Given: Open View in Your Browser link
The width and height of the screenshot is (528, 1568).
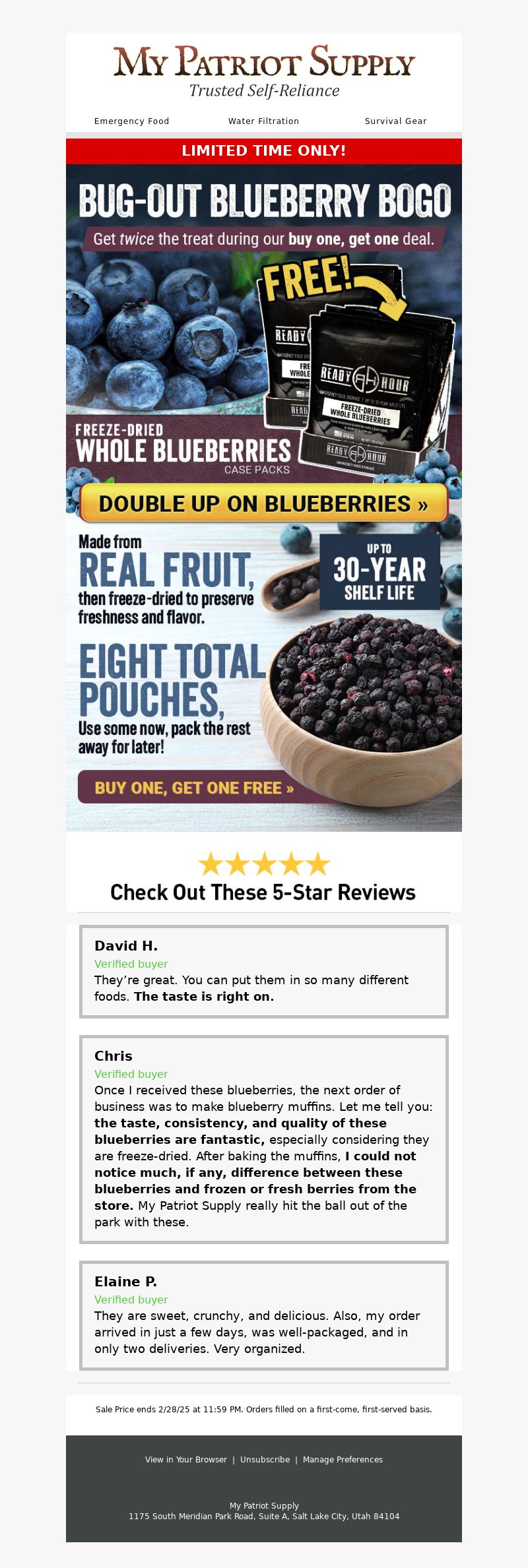Looking at the screenshot, I should tap(185, 1459).
